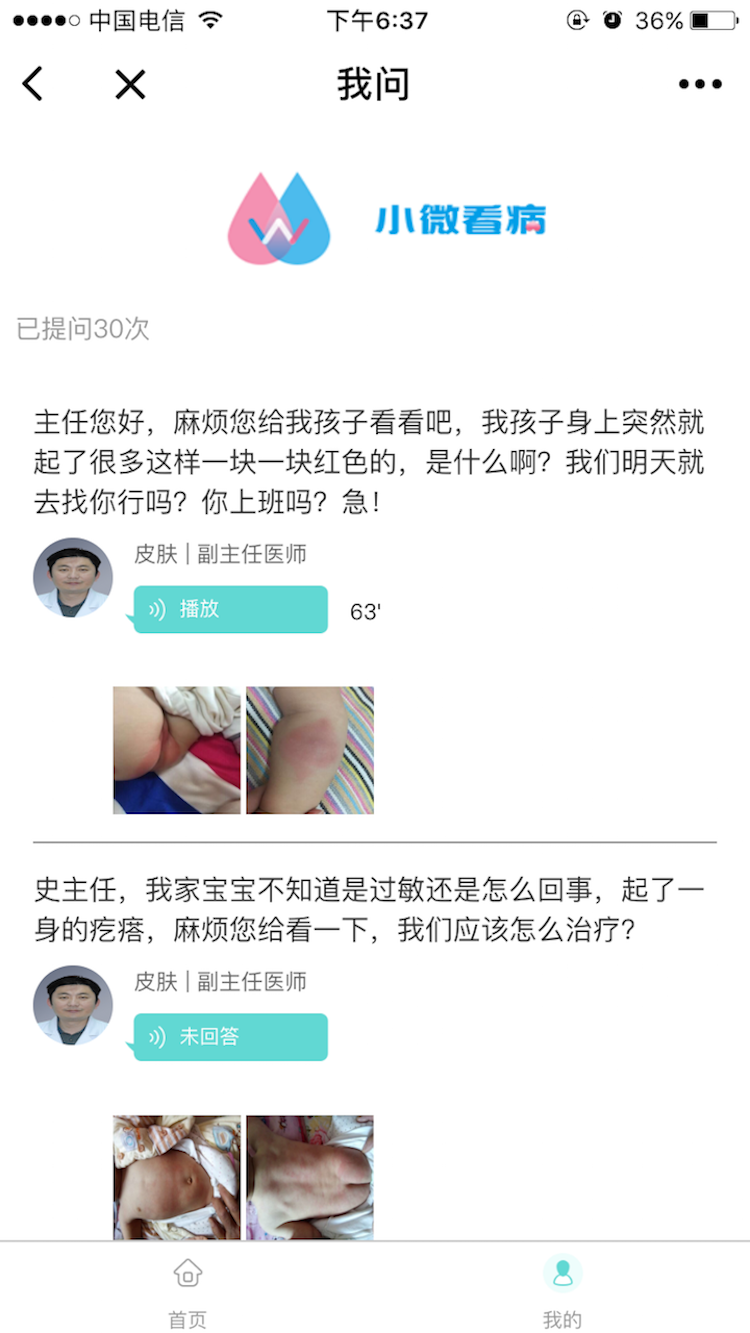The height and width of the screenshot is (1333, 750).
Task: Open the striped-blanket red rash photo
Action: [310, 750]
